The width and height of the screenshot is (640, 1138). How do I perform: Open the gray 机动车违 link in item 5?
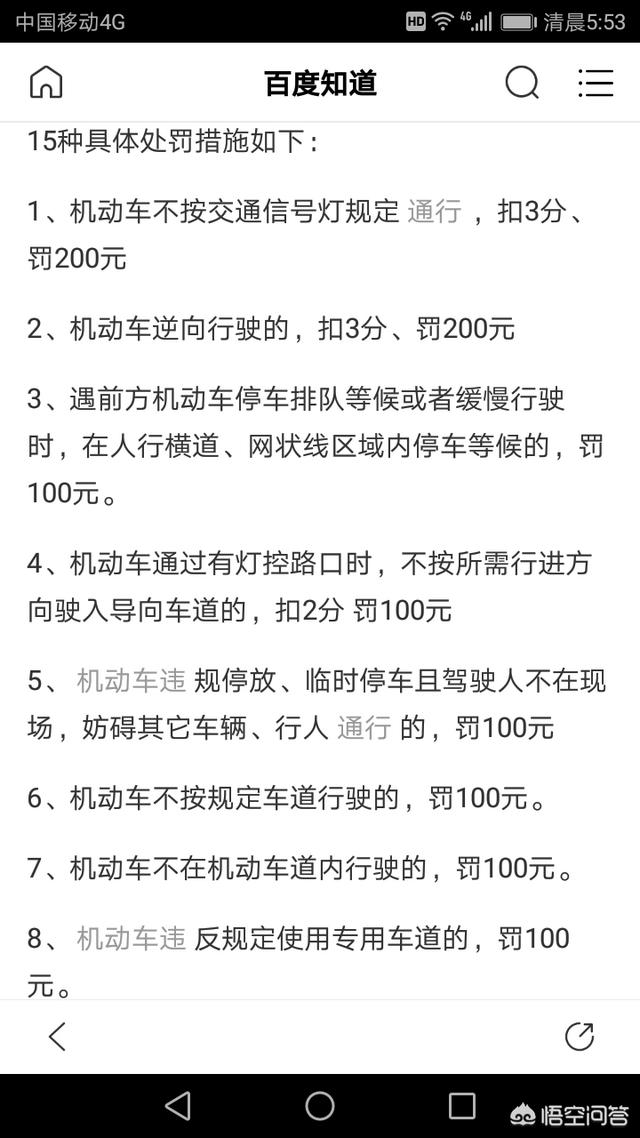click(131, 682)
